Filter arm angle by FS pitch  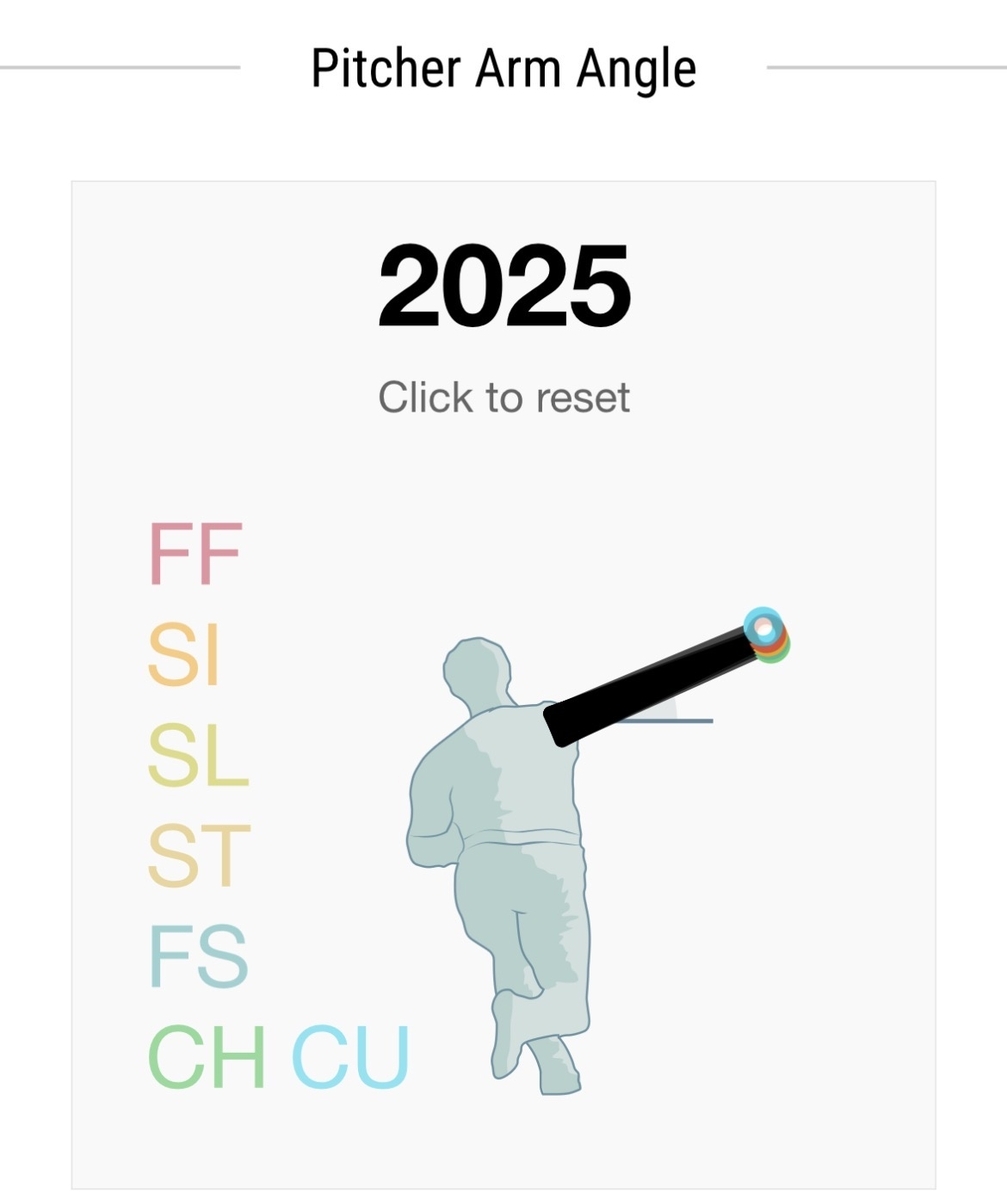pyautogui.click(x=197, y=957)
